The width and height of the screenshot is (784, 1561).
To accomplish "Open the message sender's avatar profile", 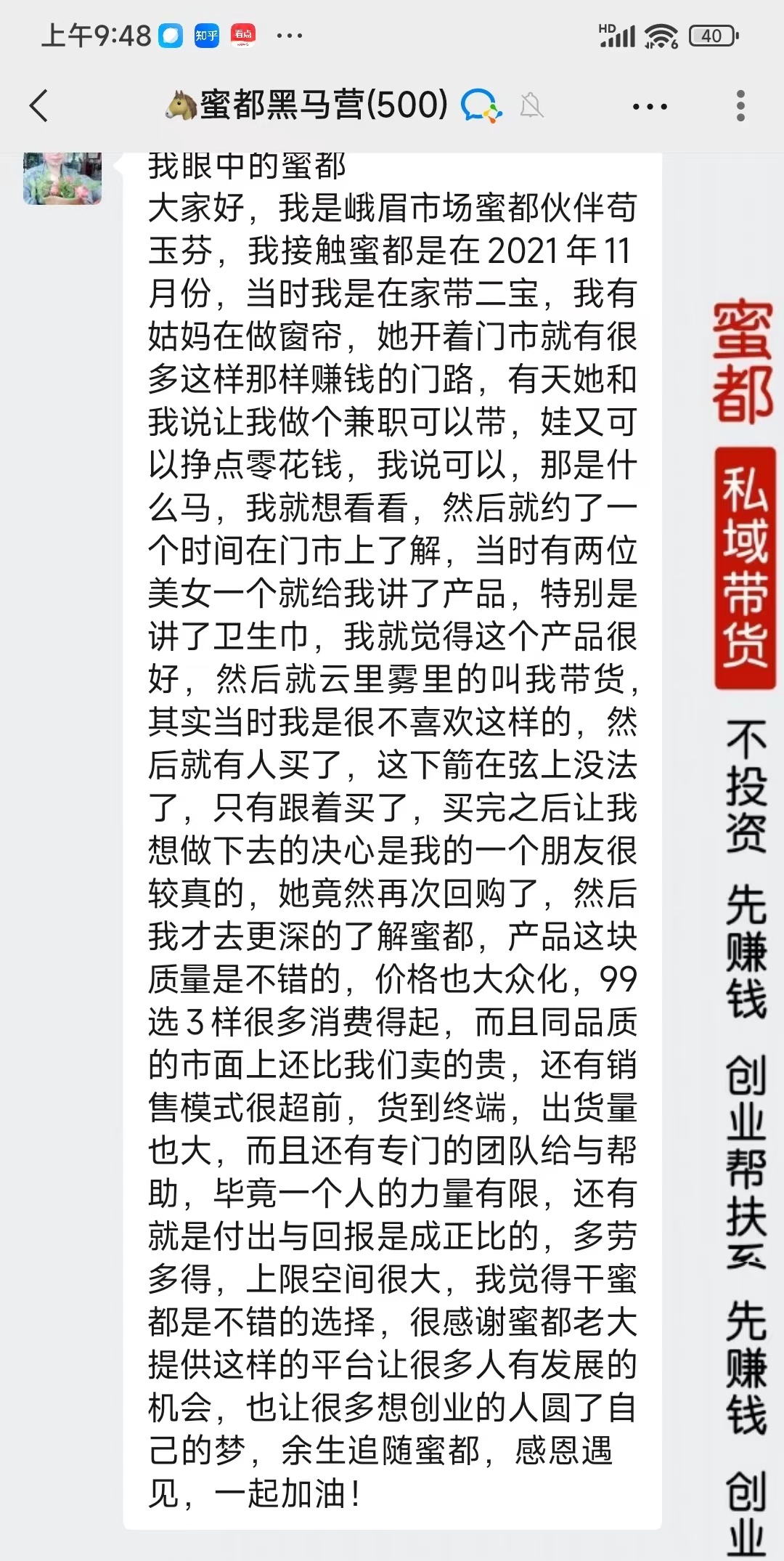I will coord(62,178).
